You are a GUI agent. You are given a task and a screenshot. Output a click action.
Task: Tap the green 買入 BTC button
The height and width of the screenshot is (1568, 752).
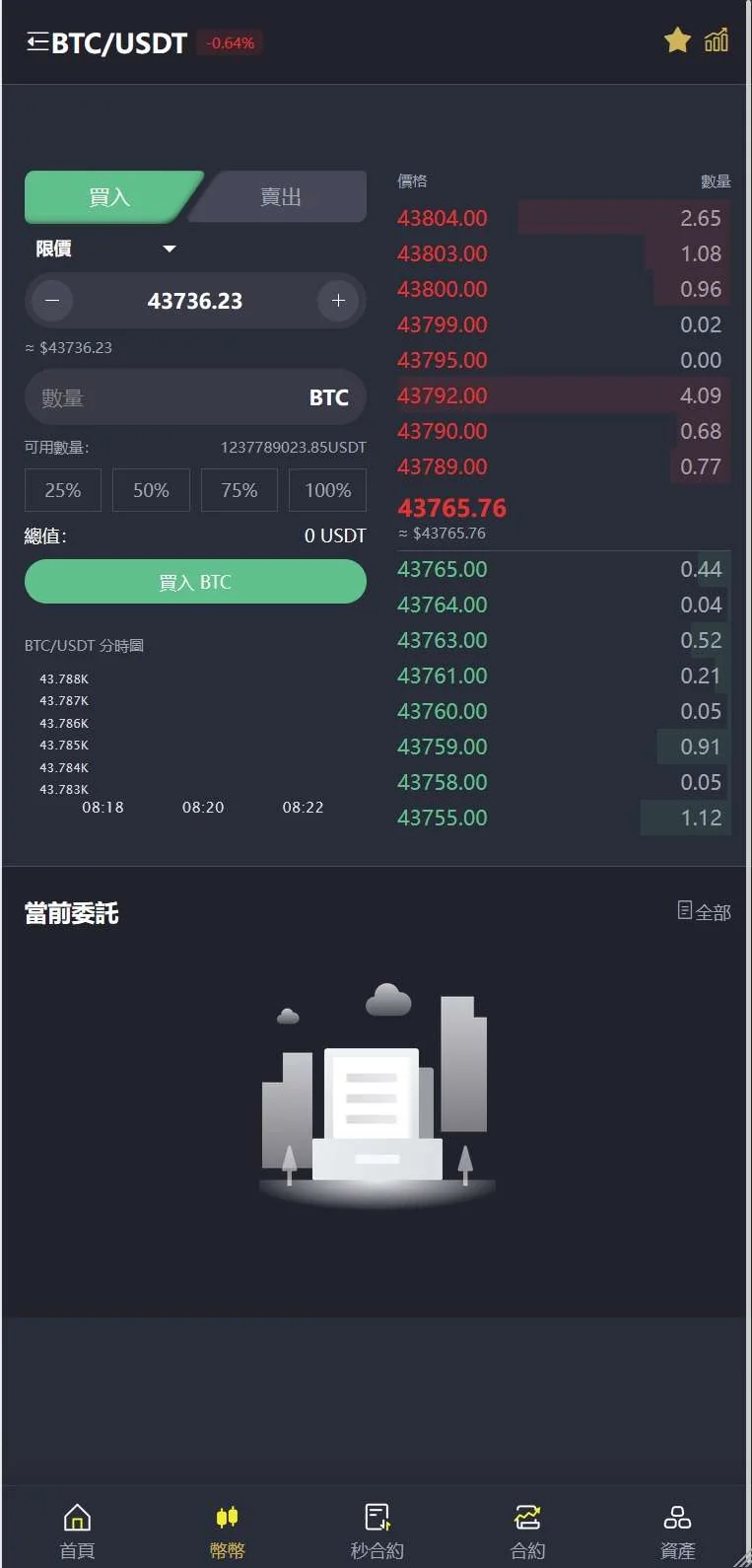pos(195,582)
